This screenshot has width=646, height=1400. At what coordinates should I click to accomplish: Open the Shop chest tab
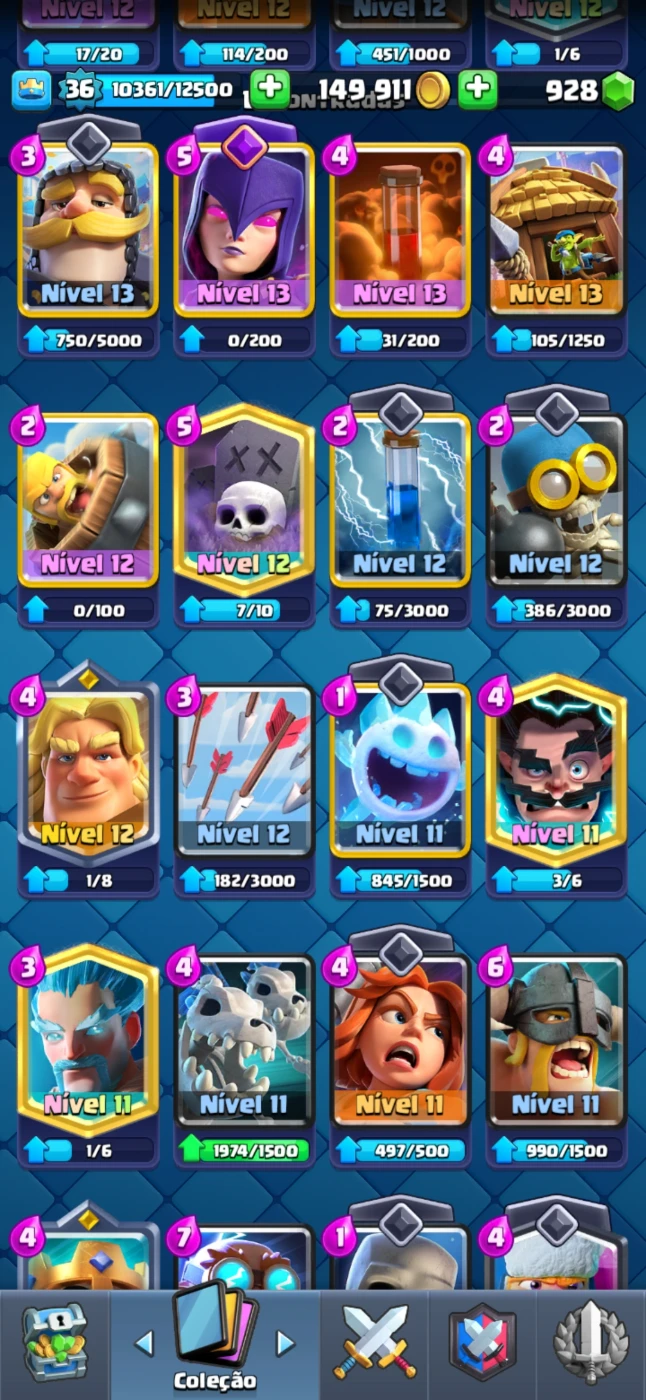click(x=54, y=1342)
